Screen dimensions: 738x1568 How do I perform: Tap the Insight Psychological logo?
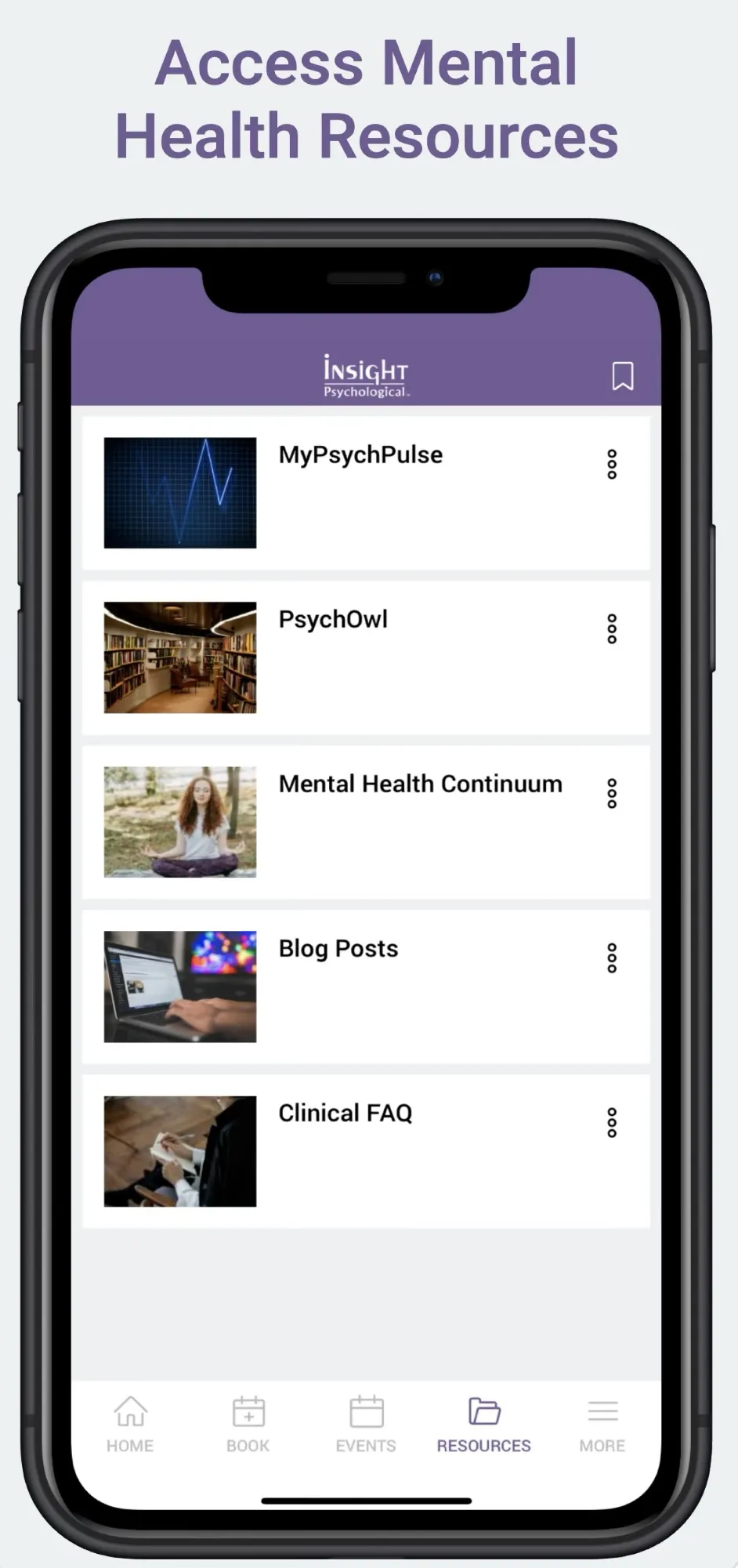click(x=365, y=375)
